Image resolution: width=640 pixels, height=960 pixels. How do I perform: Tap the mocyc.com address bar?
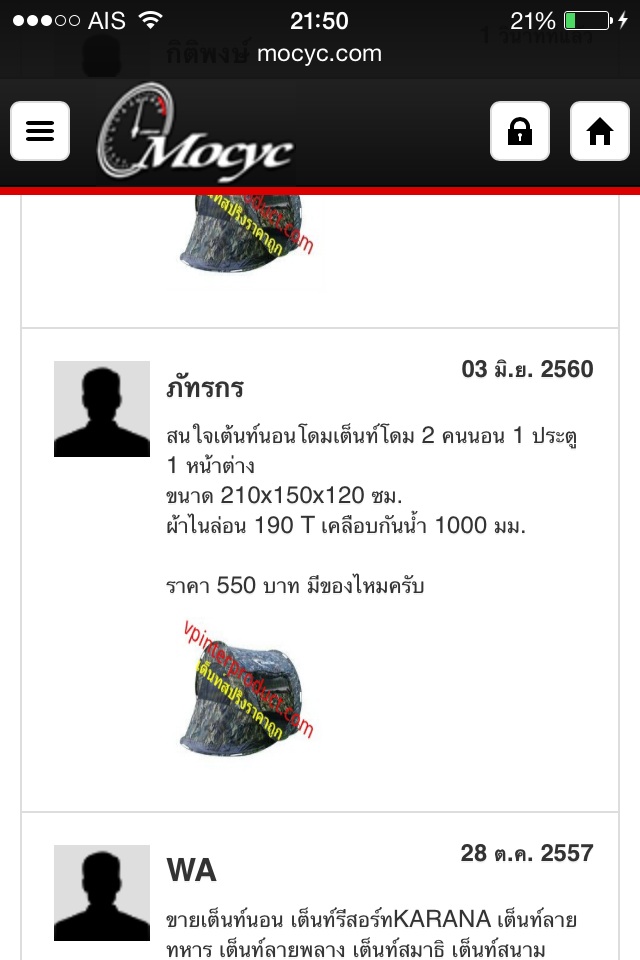[319, 54]
